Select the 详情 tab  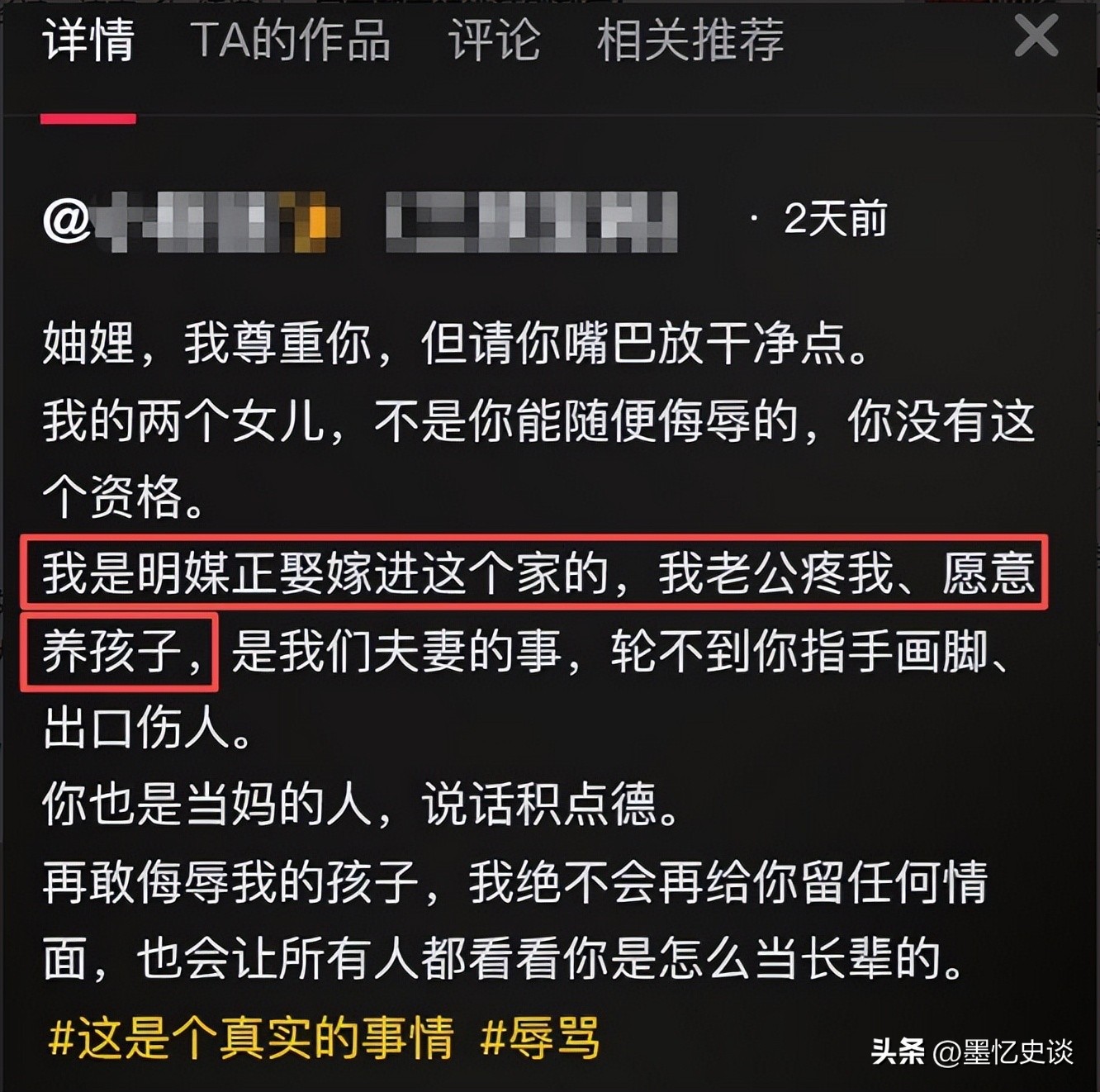(x=88, y=40)
